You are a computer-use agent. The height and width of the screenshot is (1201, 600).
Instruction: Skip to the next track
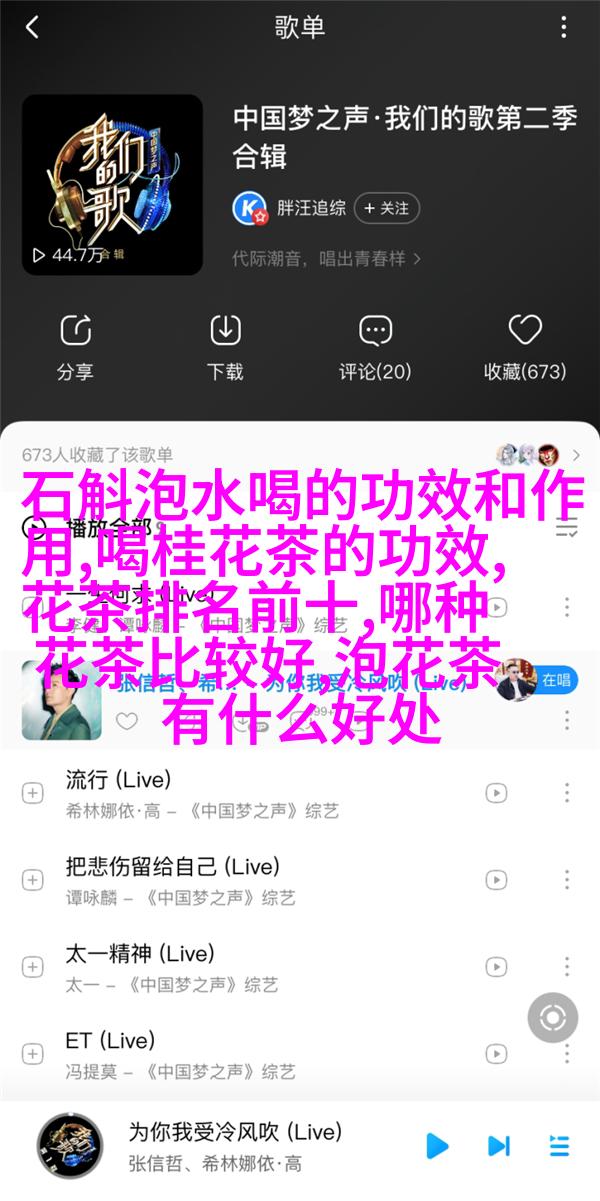click(x=496, y=1145)
